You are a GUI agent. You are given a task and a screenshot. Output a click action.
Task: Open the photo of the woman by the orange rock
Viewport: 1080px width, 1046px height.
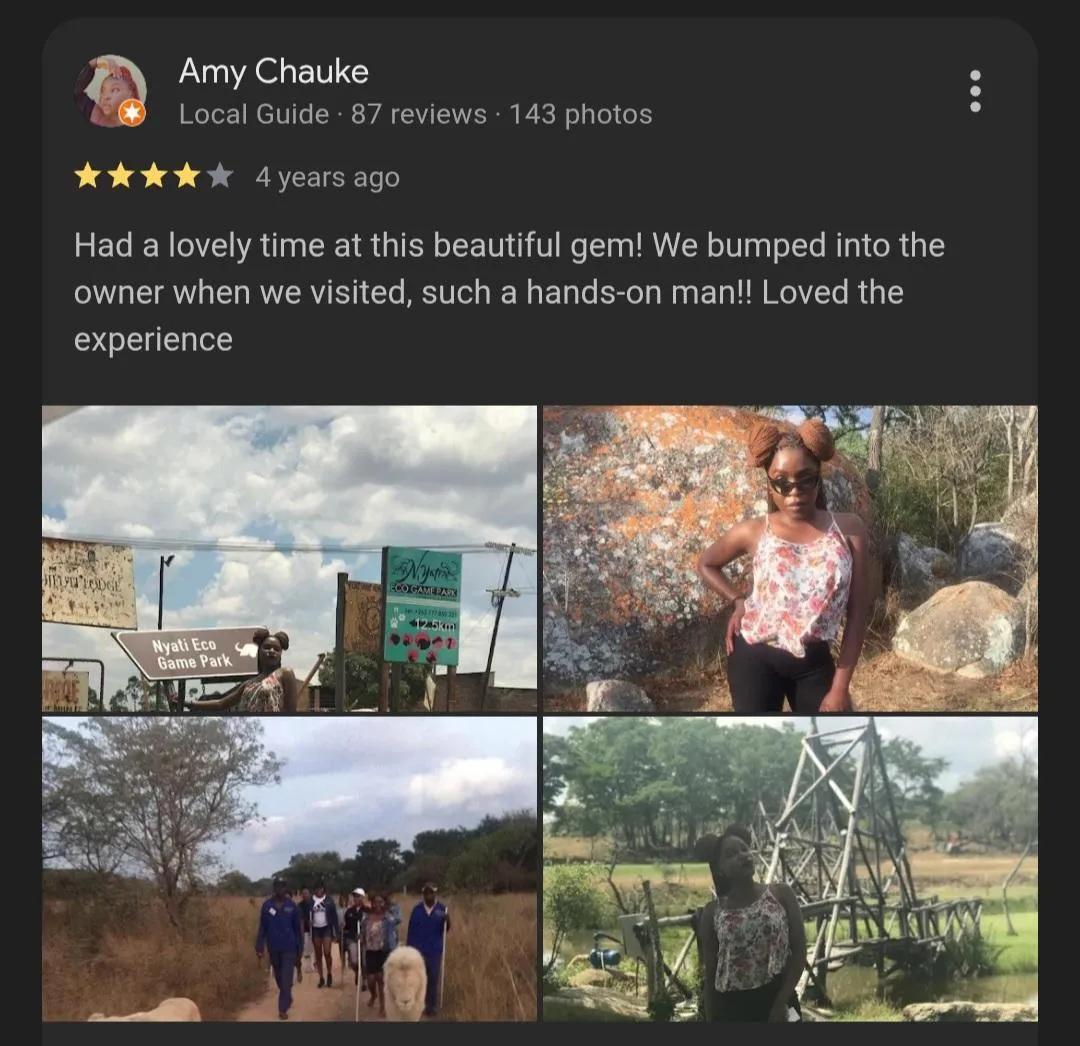point(790,558)
